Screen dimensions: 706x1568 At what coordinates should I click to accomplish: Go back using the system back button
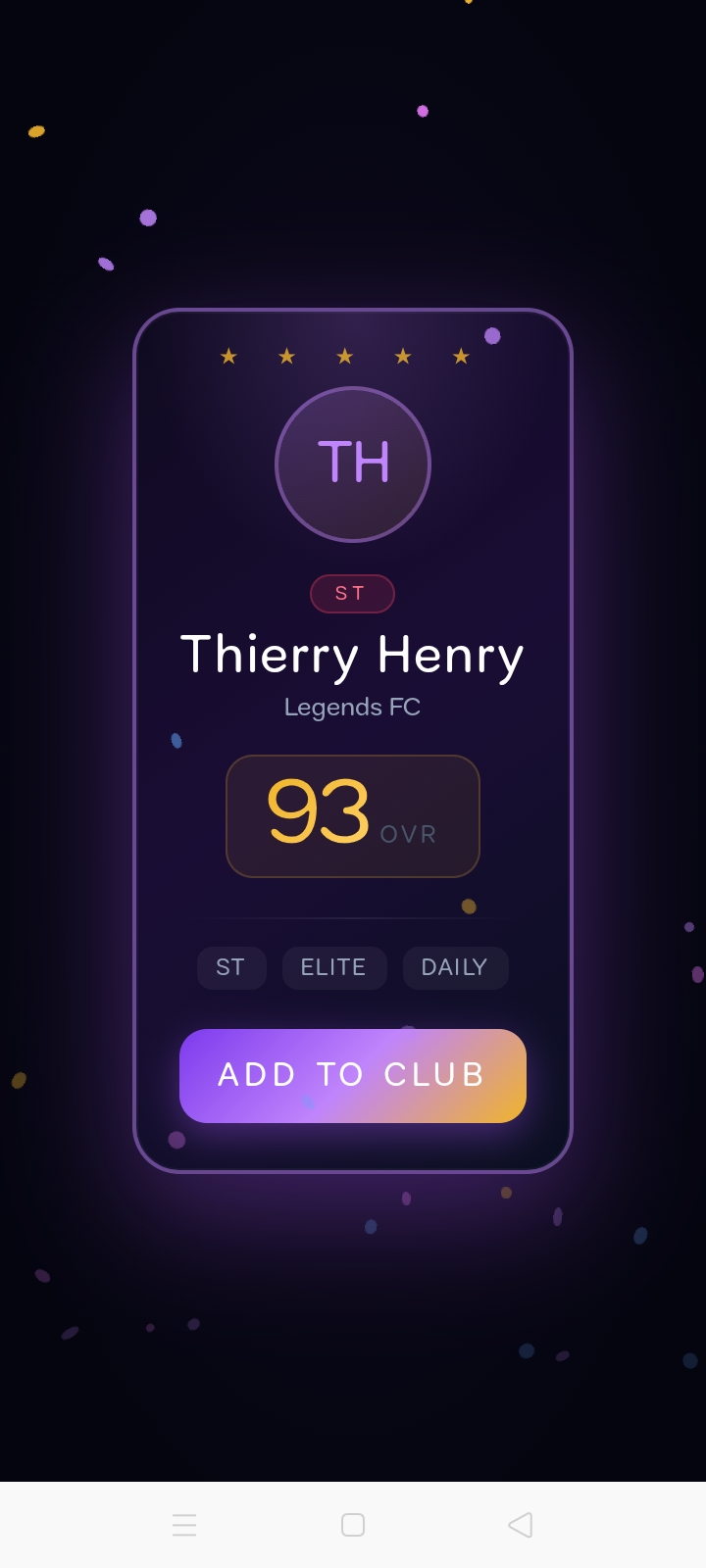click(x=521, y=1525)
